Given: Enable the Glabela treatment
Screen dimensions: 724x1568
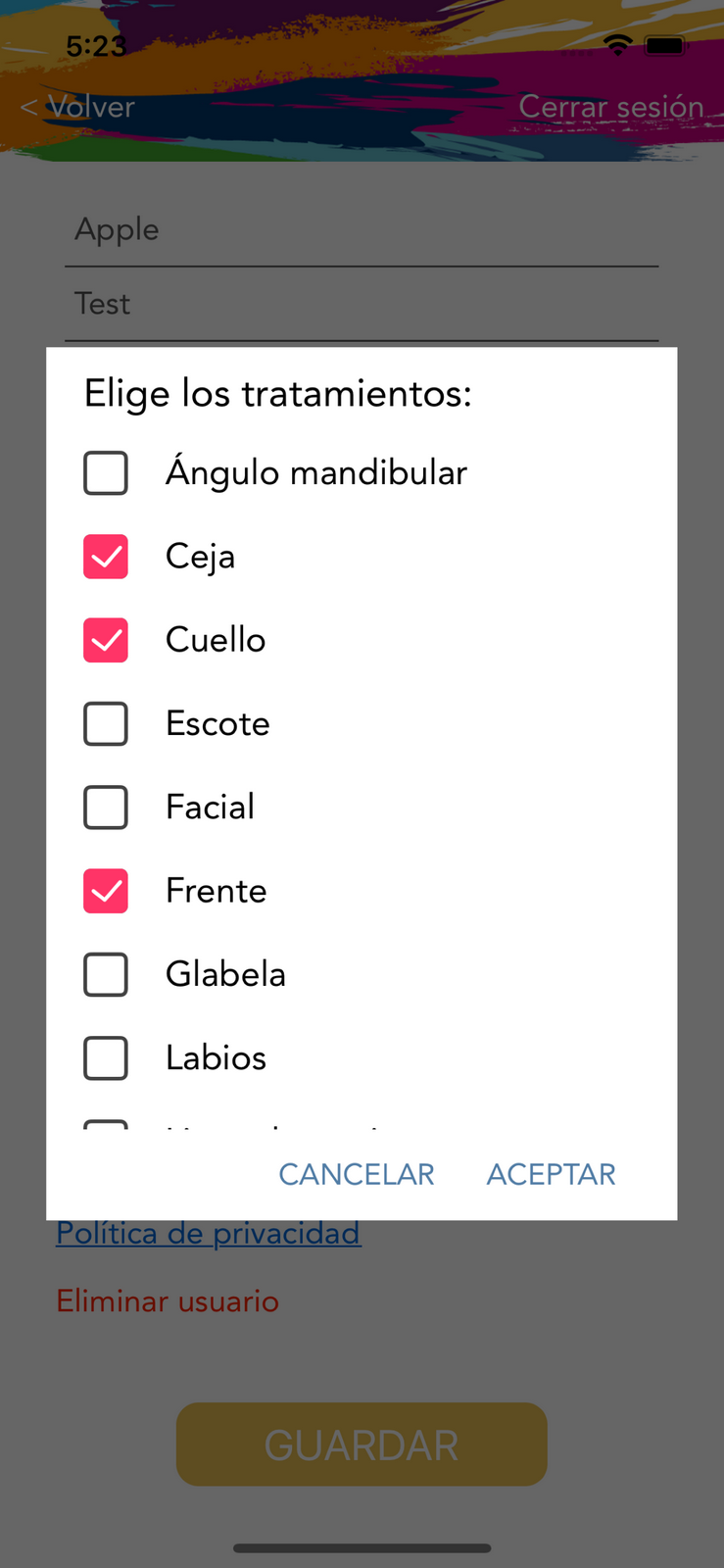Looking at the screenshot, I should (x=106, y=975).
